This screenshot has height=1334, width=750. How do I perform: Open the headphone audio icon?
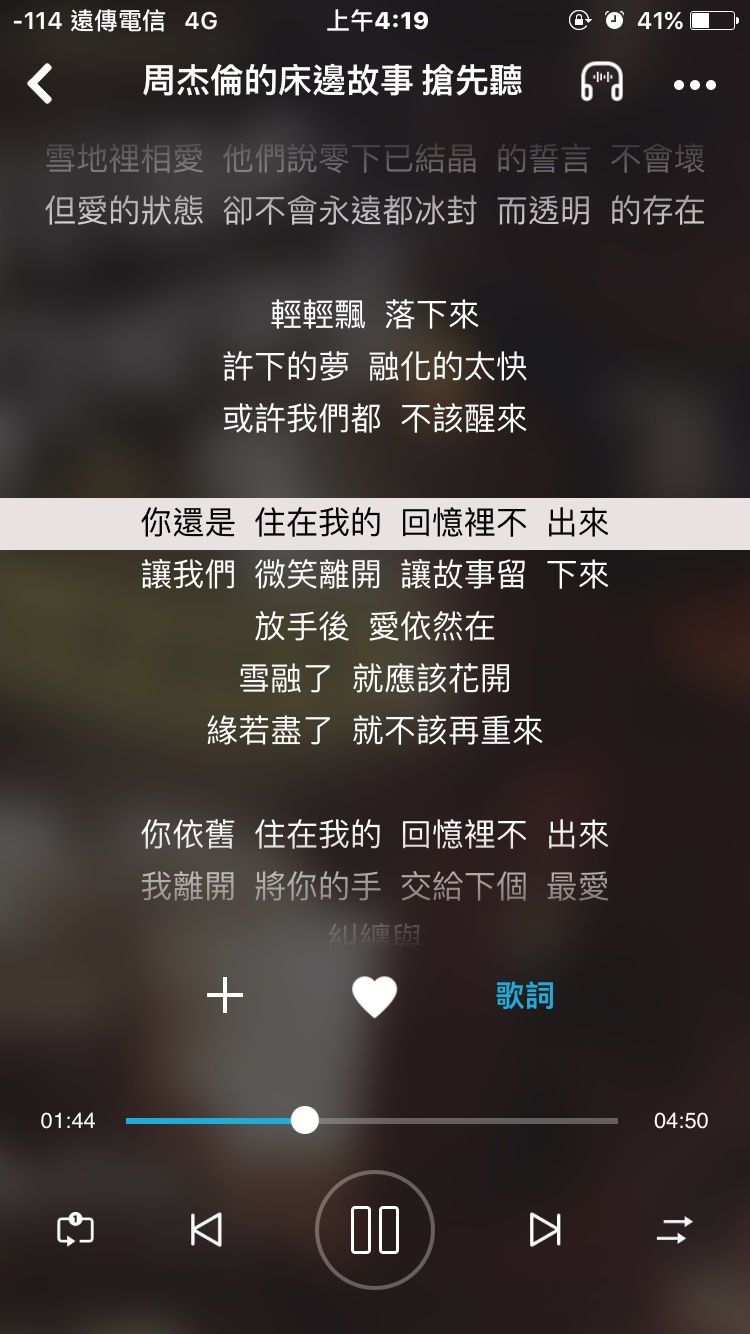tap(602, 83)
